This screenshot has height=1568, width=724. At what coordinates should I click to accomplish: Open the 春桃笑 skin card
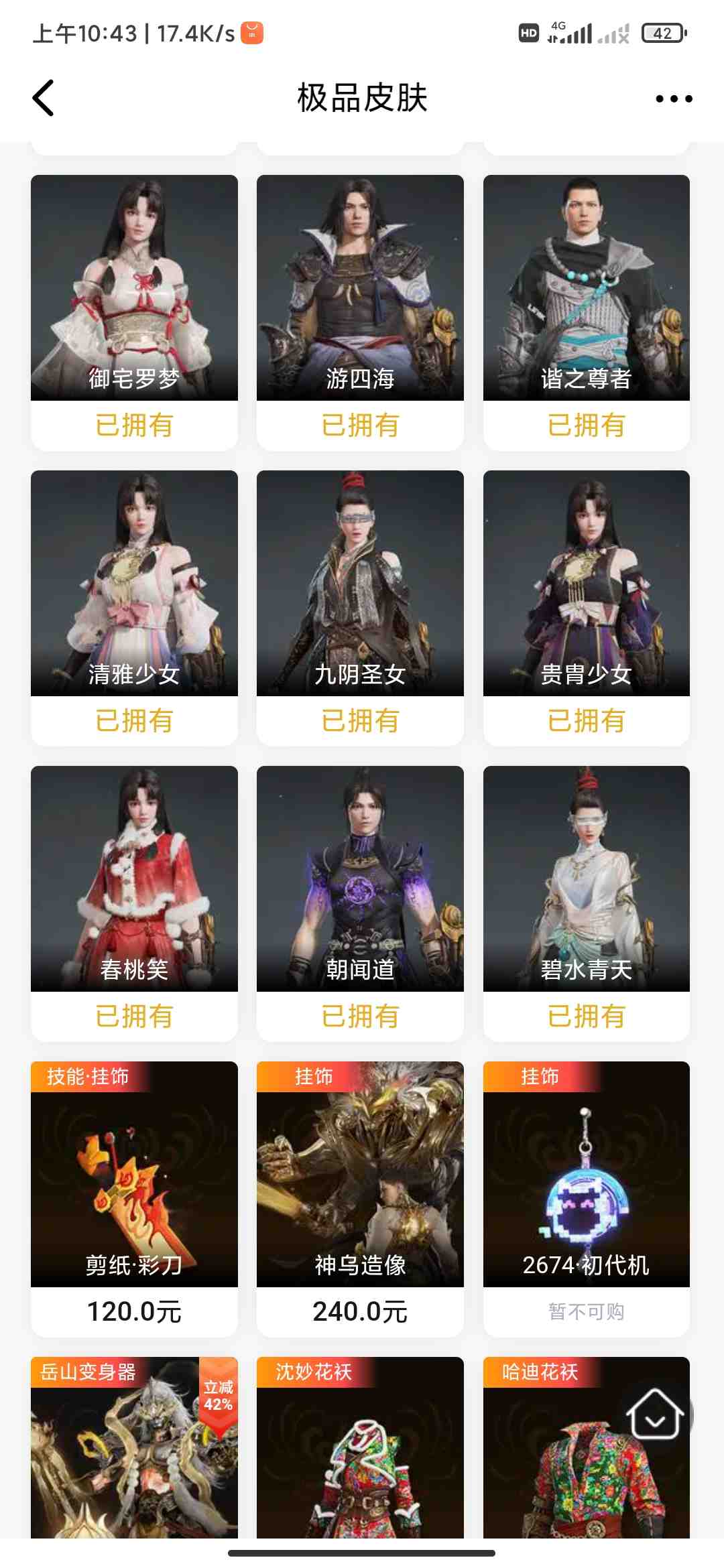click(134, 878)
